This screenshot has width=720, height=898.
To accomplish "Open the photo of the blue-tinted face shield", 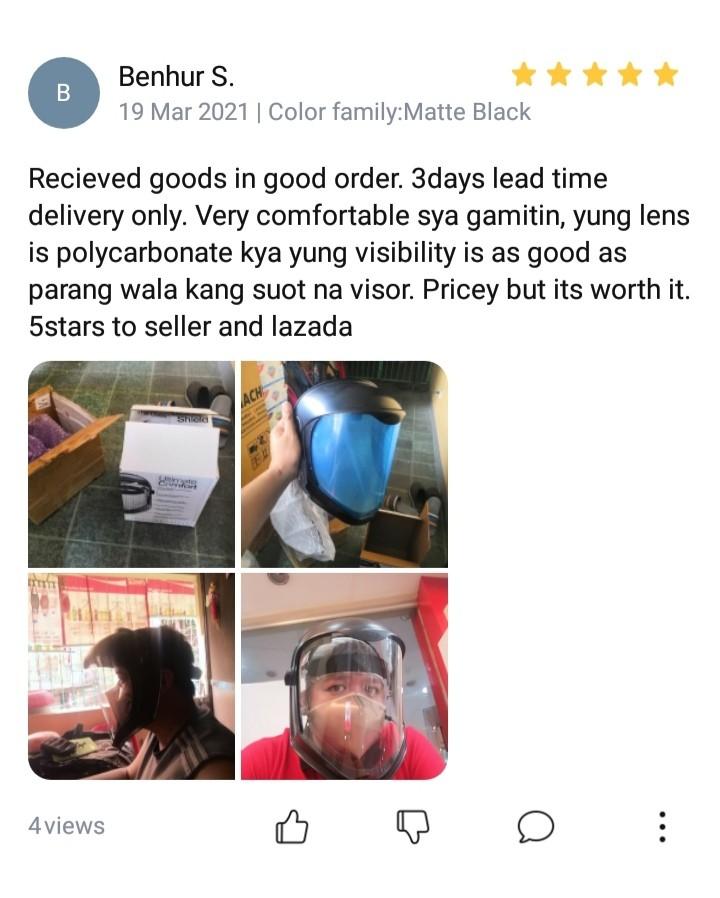I will 344,465.
